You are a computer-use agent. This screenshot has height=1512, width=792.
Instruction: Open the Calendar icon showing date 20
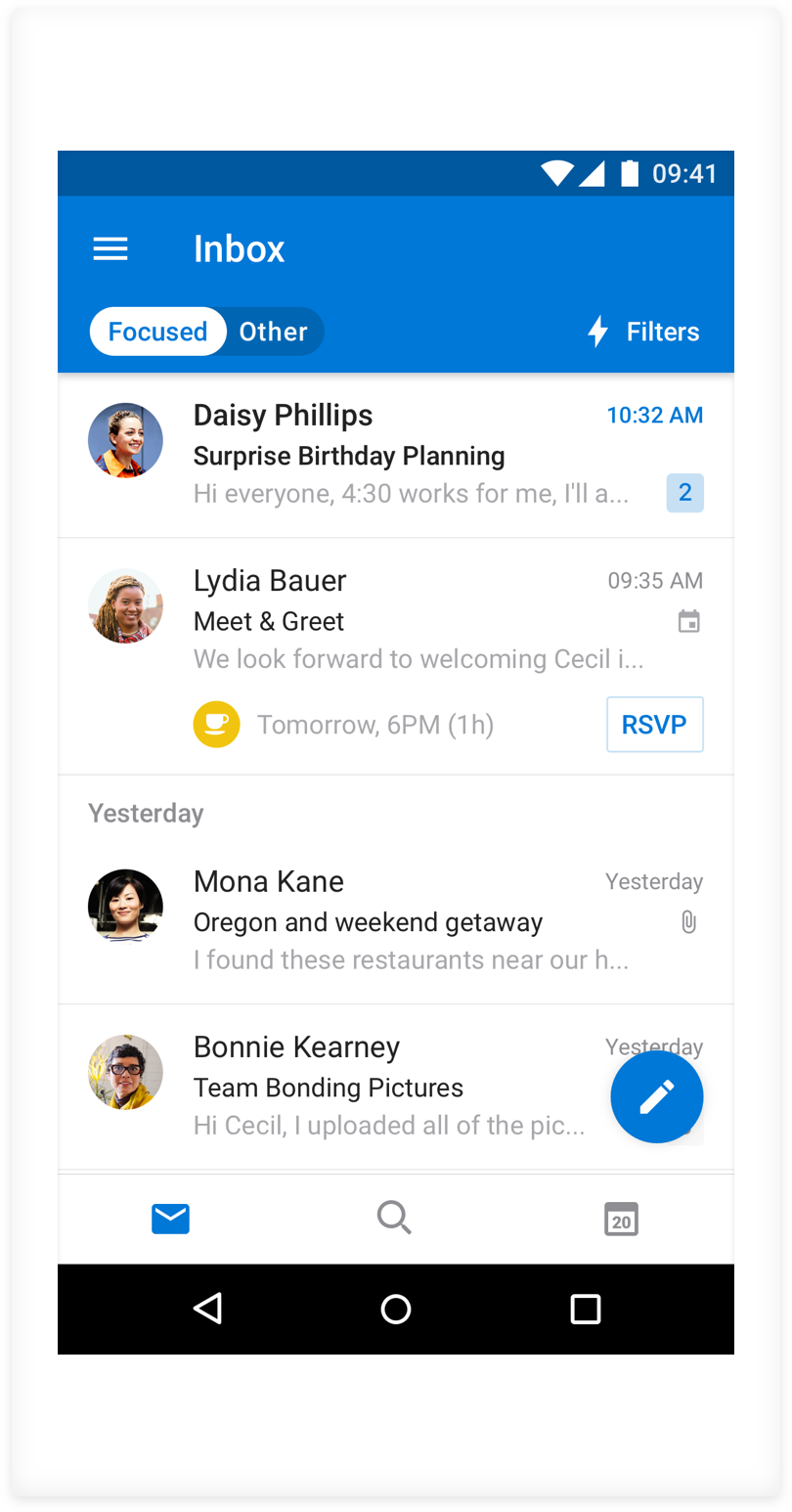point(621,1219)
